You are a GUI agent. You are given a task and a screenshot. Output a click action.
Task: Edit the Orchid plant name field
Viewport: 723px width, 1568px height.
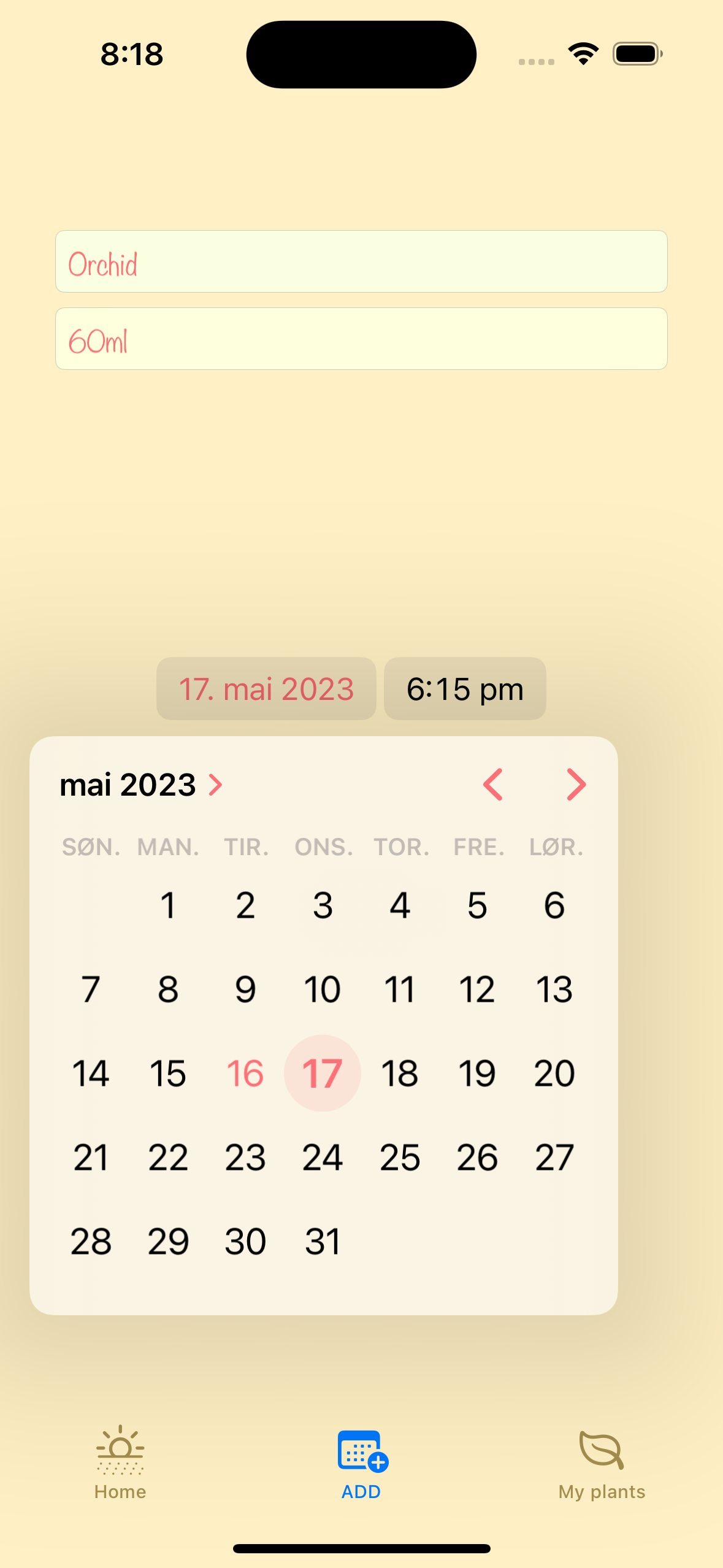click(x=361, y=261)
